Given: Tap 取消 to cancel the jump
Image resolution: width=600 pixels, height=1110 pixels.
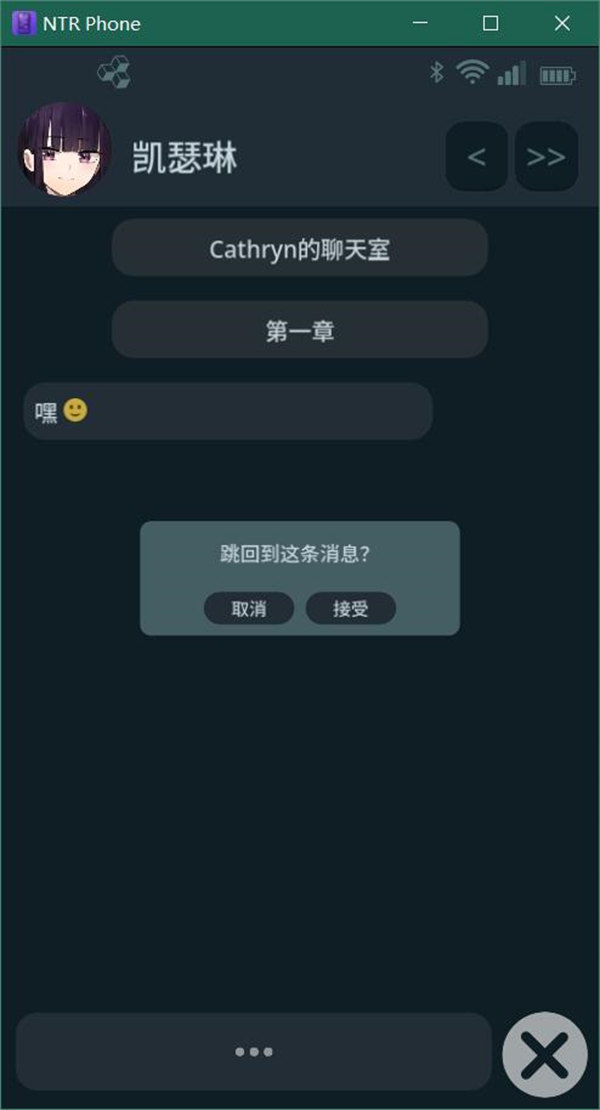Looking at the screenshot, I should click(249, 608).
